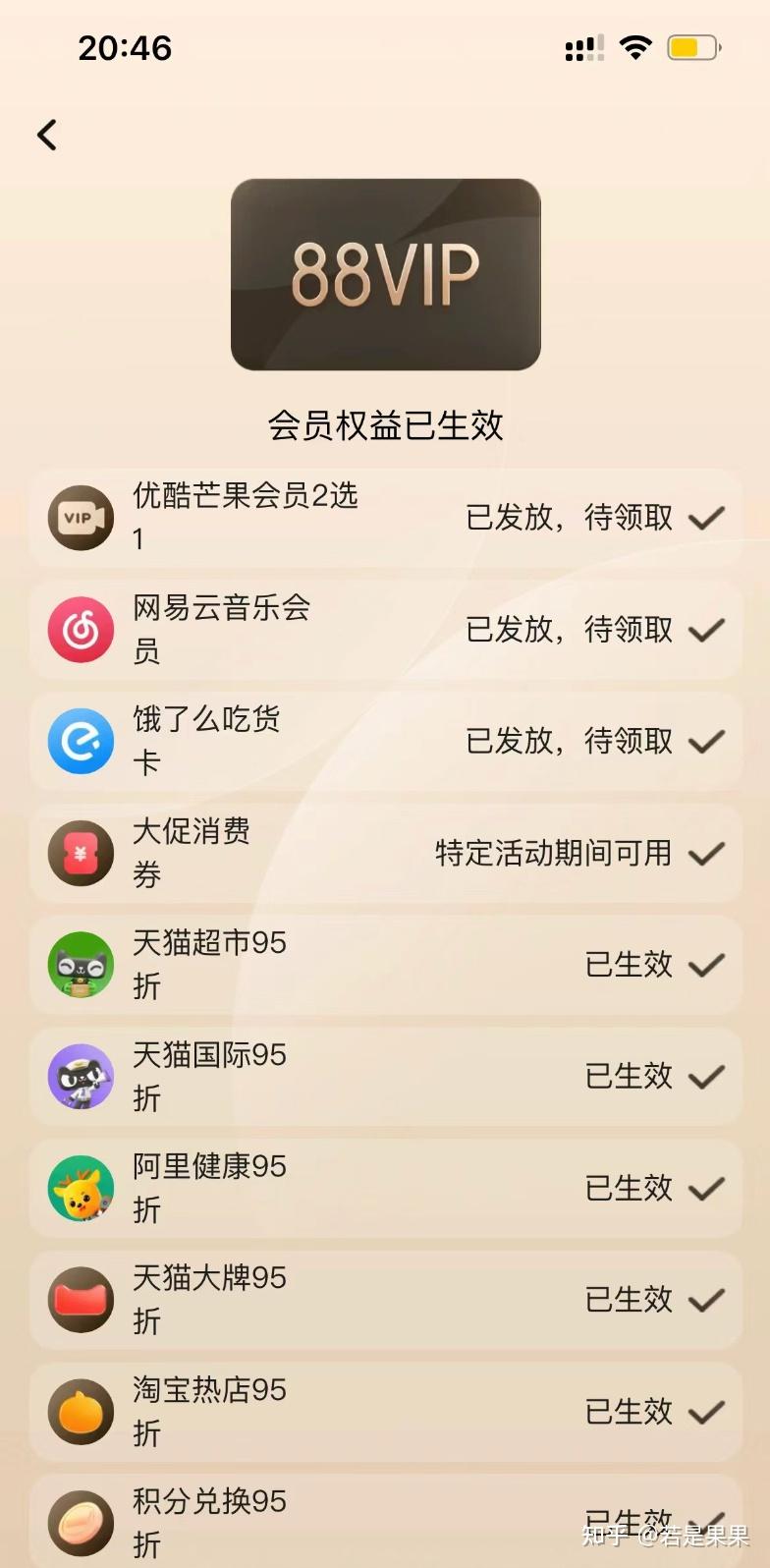Image resolution: width=770 pixels, height=1568 pixels.
Task: Click the 天猫国际 purple cat icon
Action: pos(81,1077)
